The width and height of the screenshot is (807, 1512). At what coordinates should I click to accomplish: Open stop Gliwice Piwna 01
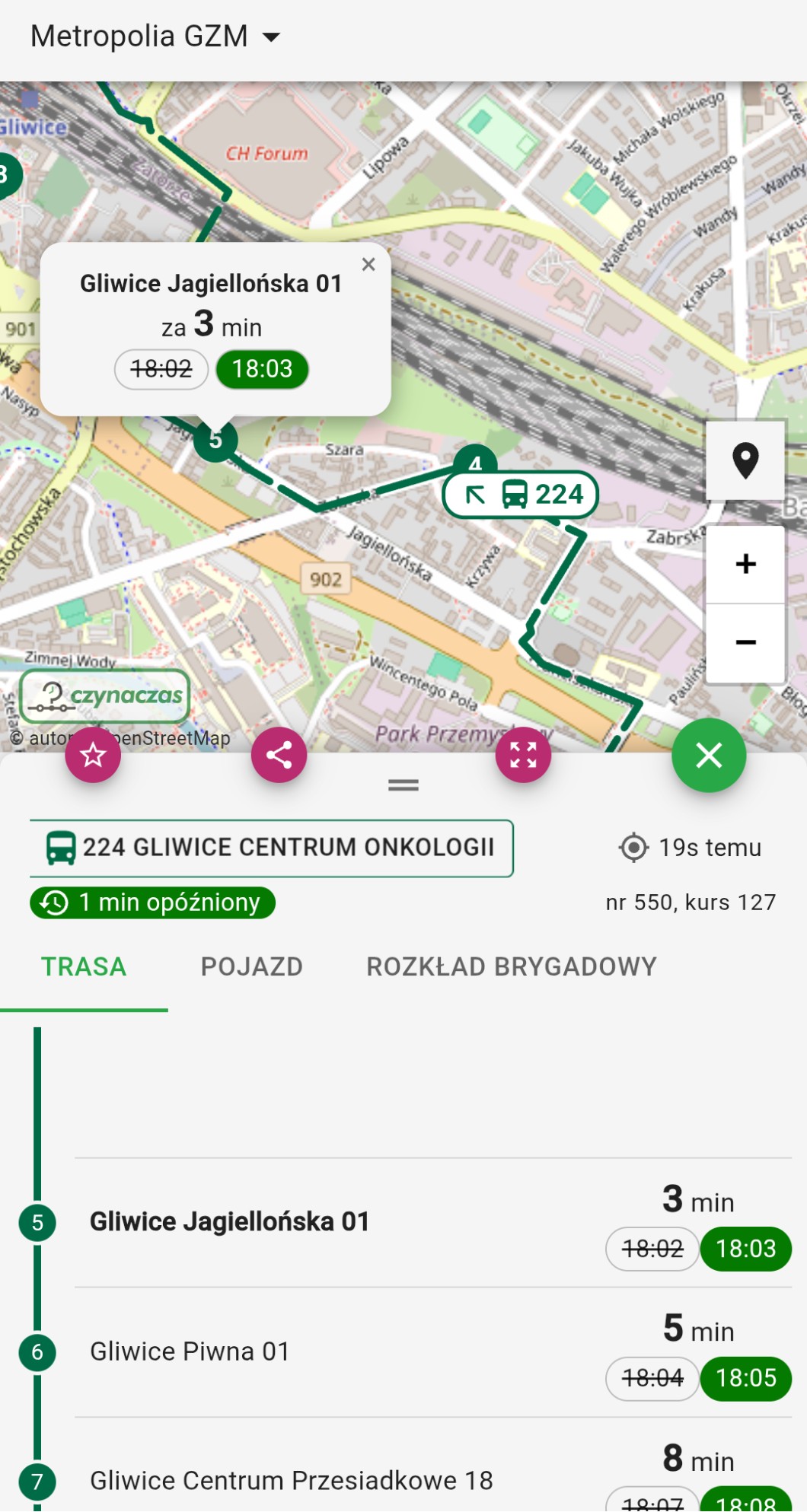tap(190, 1351)
